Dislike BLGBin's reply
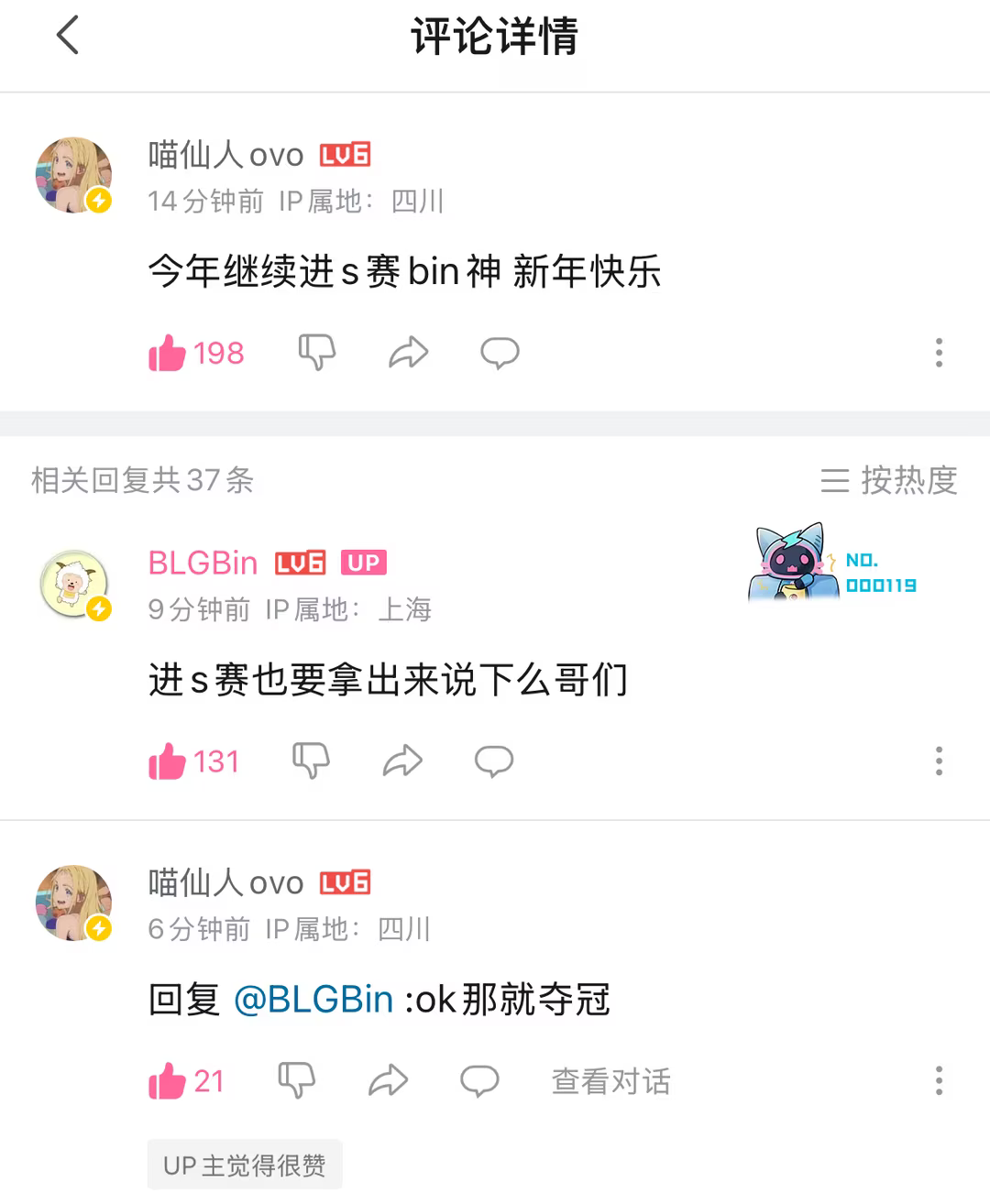The width and height of the screenshot is (990, 1204). click(x=311, y=761)
